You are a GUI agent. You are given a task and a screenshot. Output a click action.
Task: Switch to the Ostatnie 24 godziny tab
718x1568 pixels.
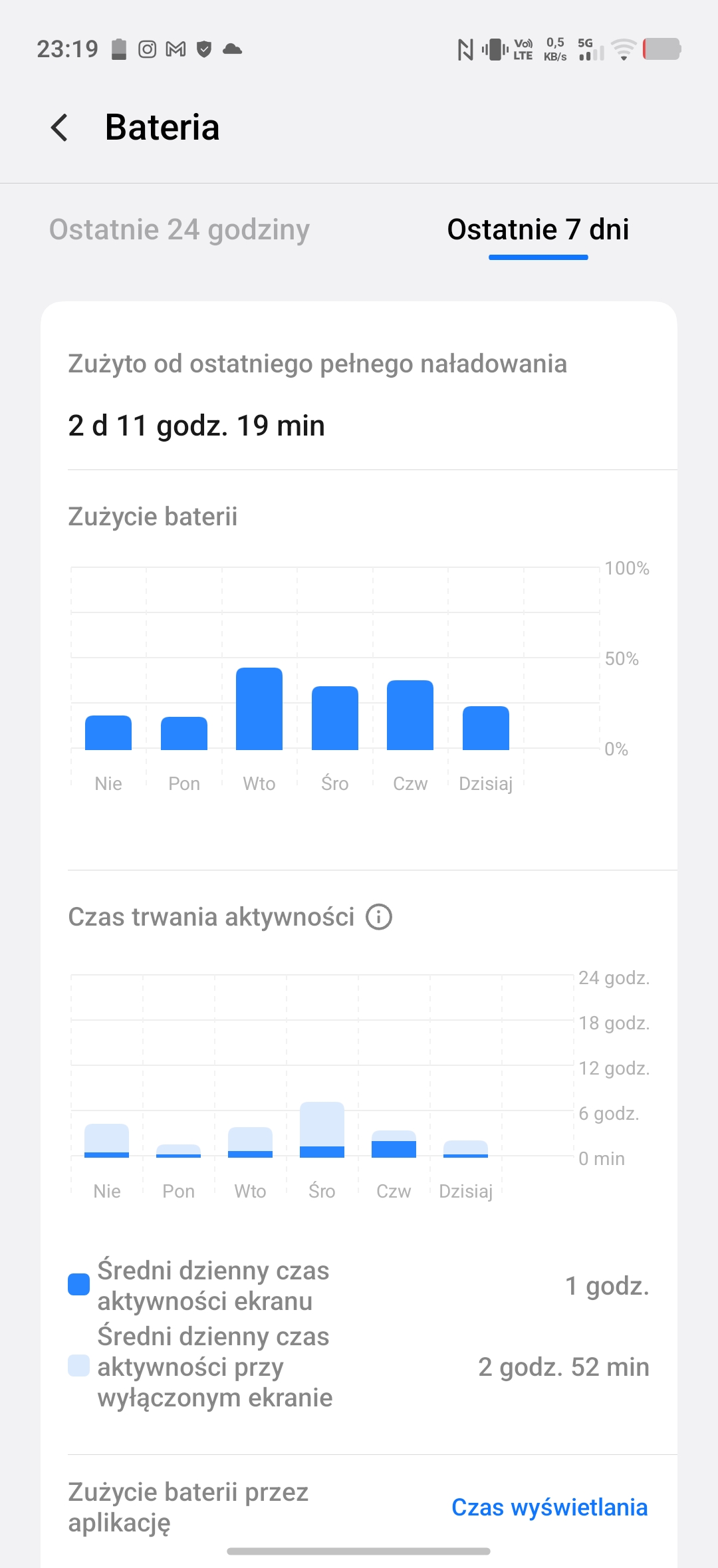[179, 230]
